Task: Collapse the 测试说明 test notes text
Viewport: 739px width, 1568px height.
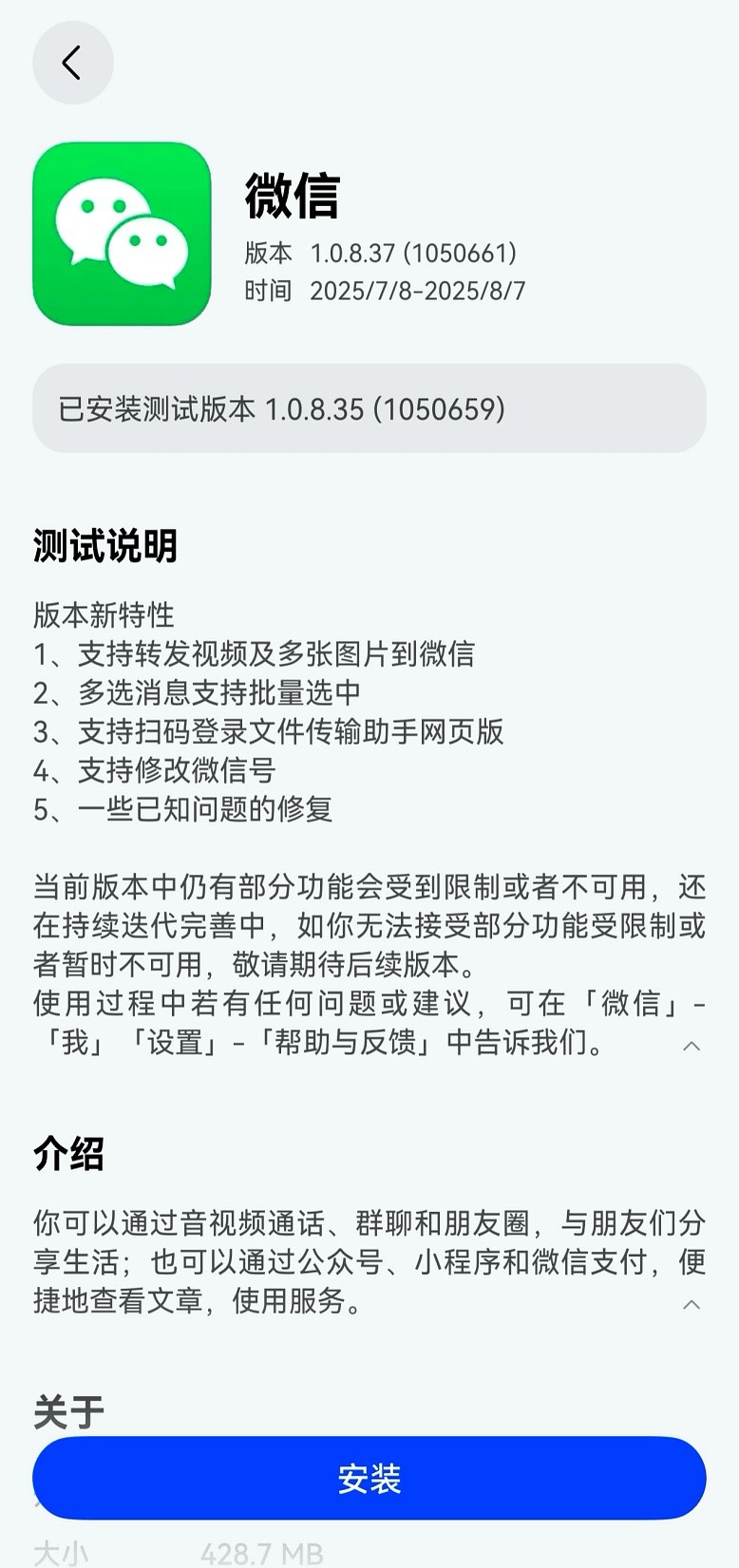Action: tap(692, 1046)
